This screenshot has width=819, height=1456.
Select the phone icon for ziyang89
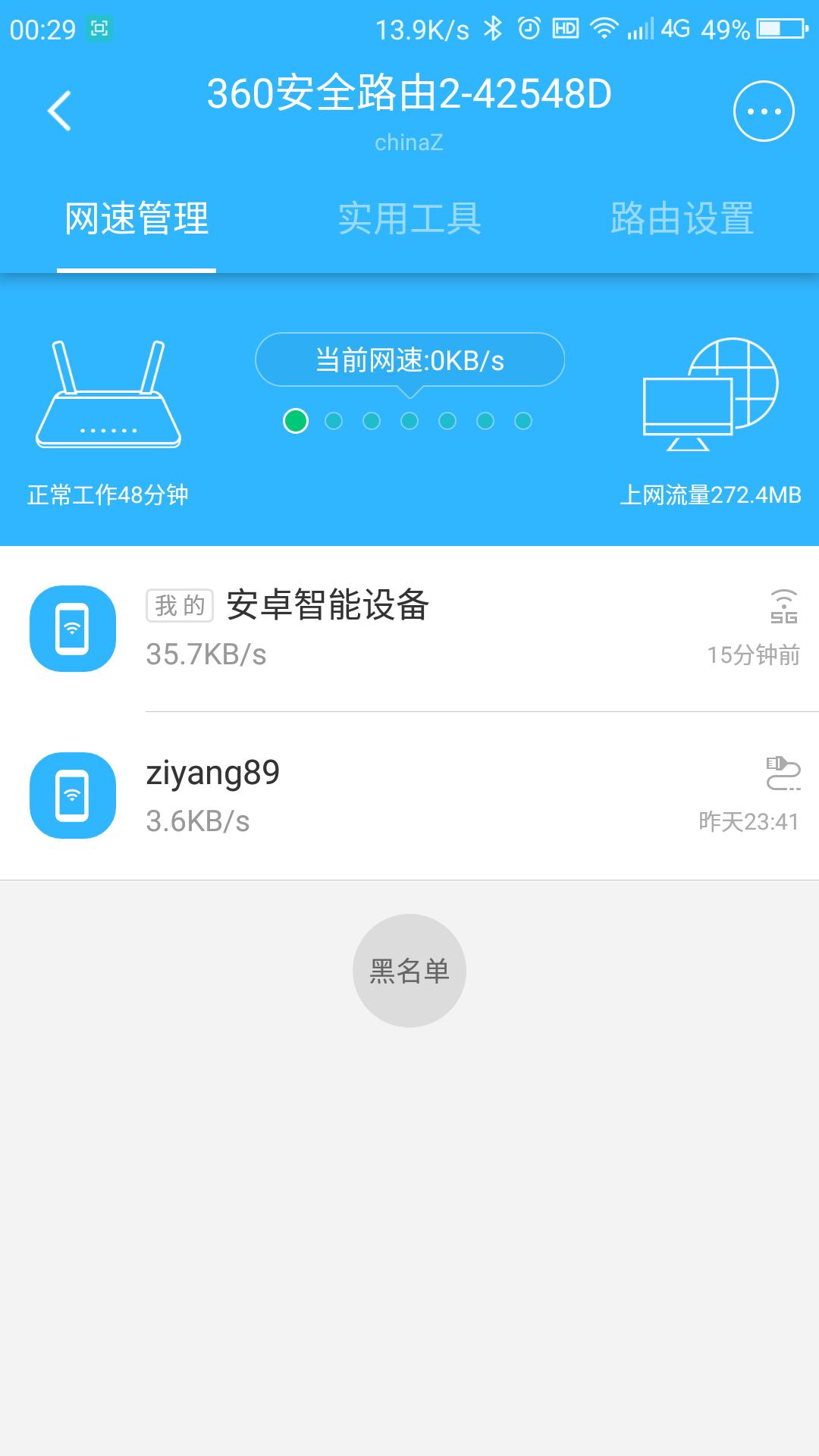pyautogui.click(x=72, y=795)
